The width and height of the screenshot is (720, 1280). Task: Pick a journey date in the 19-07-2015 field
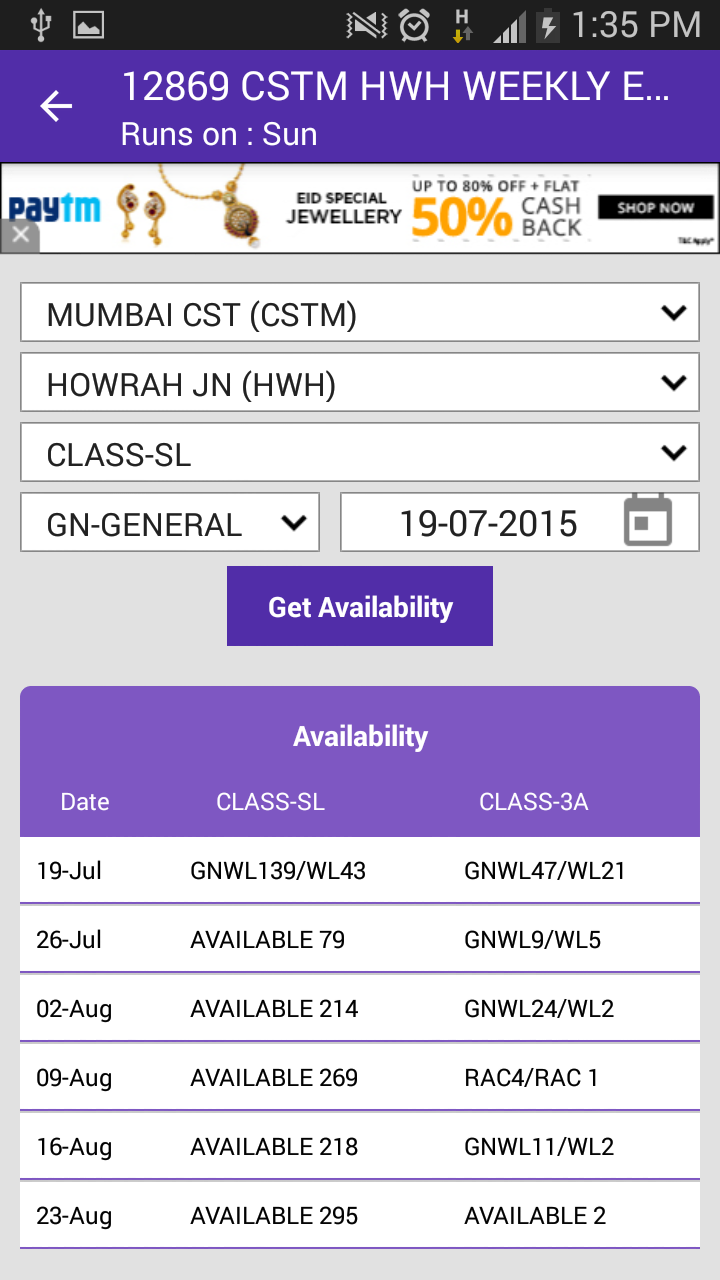coord(519,522)
